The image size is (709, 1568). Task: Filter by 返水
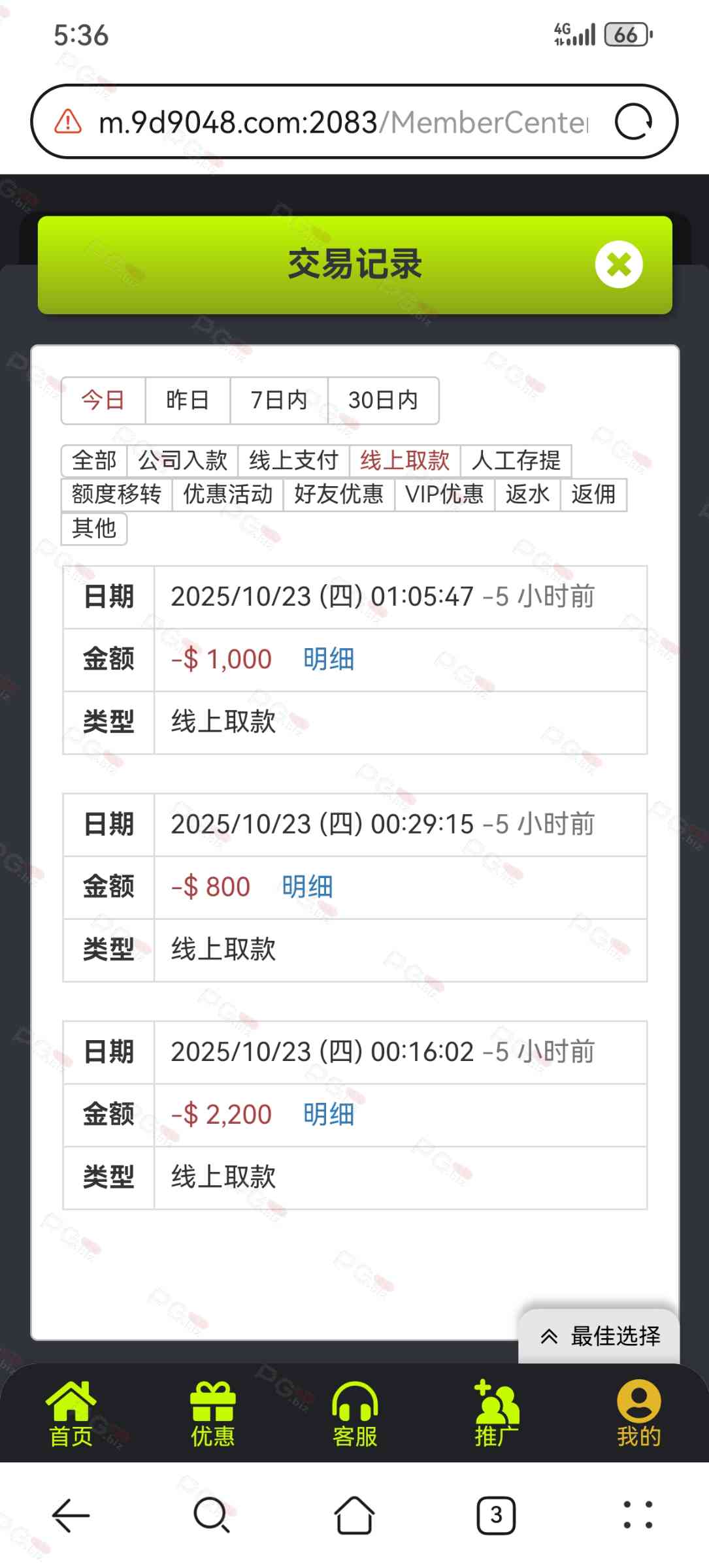[x=527, y=495]
